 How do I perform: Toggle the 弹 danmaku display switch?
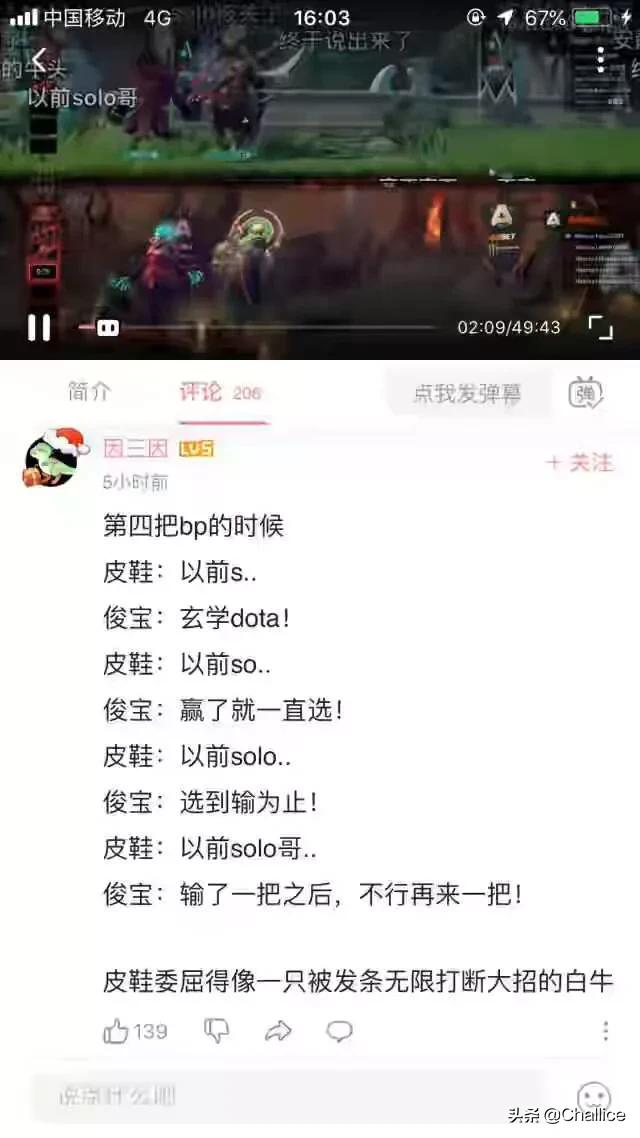pyautogui.click(x=587, y=393)
